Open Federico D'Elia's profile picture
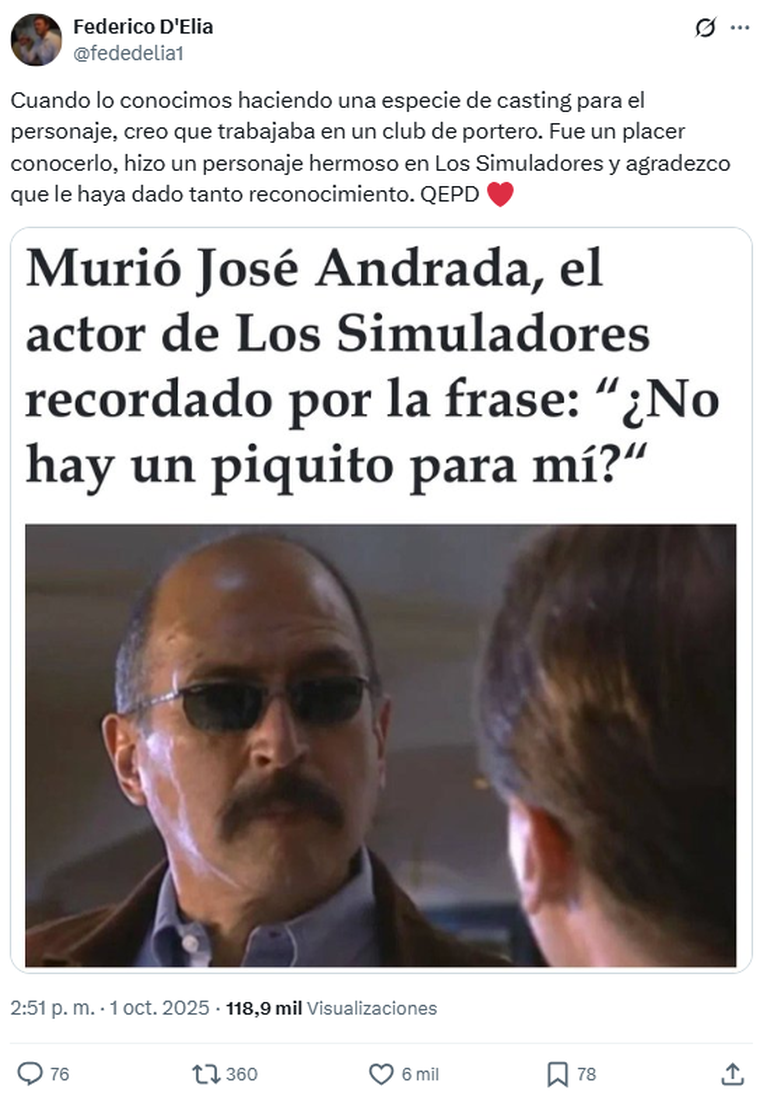 click(36, 40)
